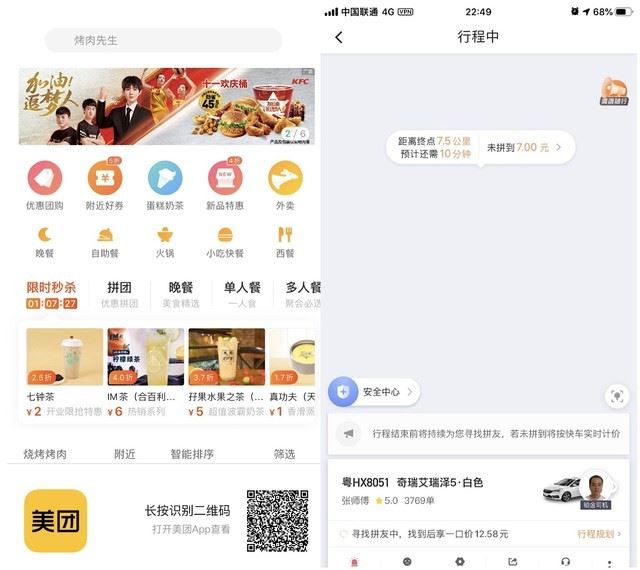Switch to the 拼团 tab
The height and width of the screenshot is (570, 640).
[119, 294]
